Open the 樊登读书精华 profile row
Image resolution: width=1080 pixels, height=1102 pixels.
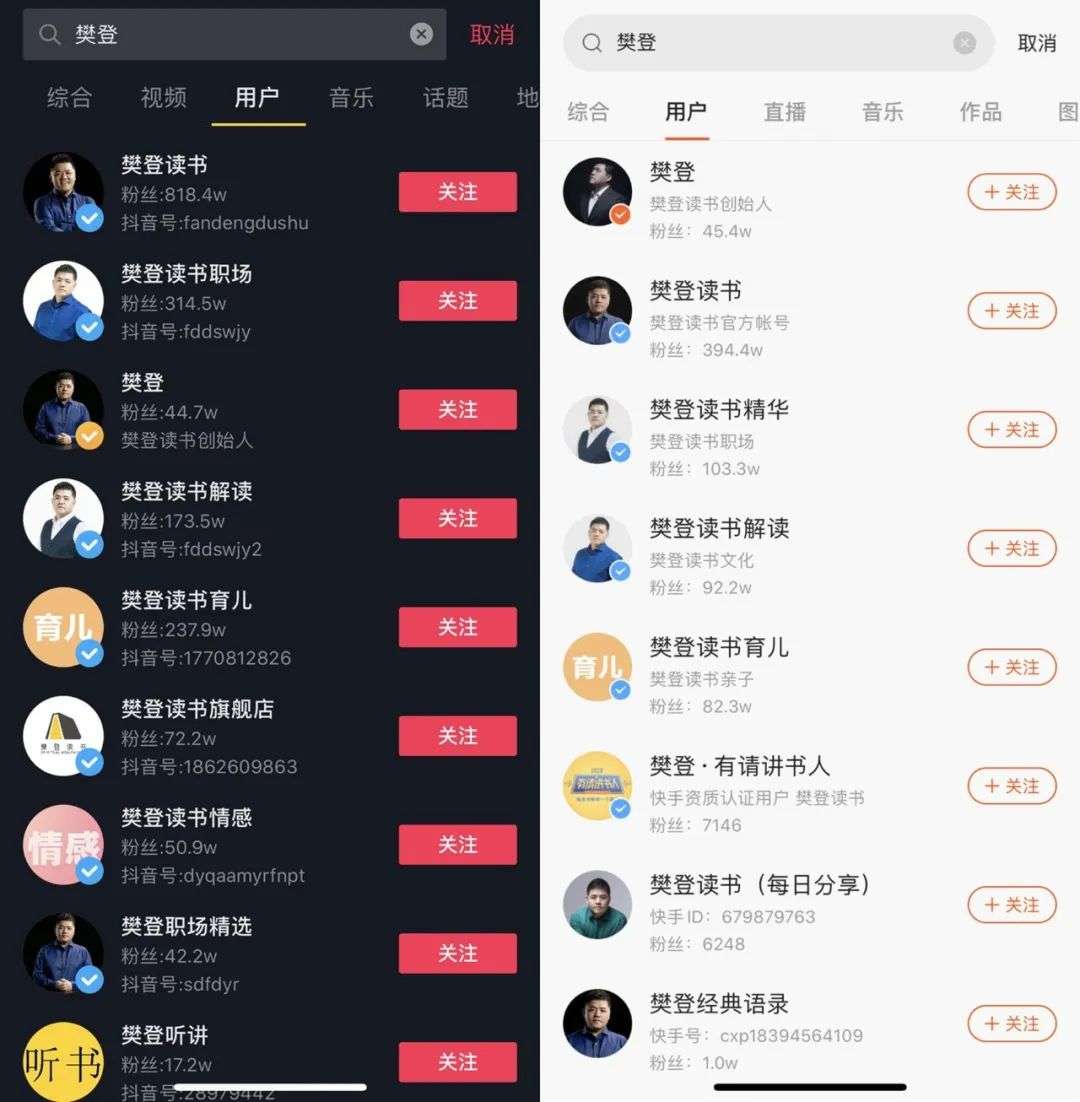pos(810,430)
